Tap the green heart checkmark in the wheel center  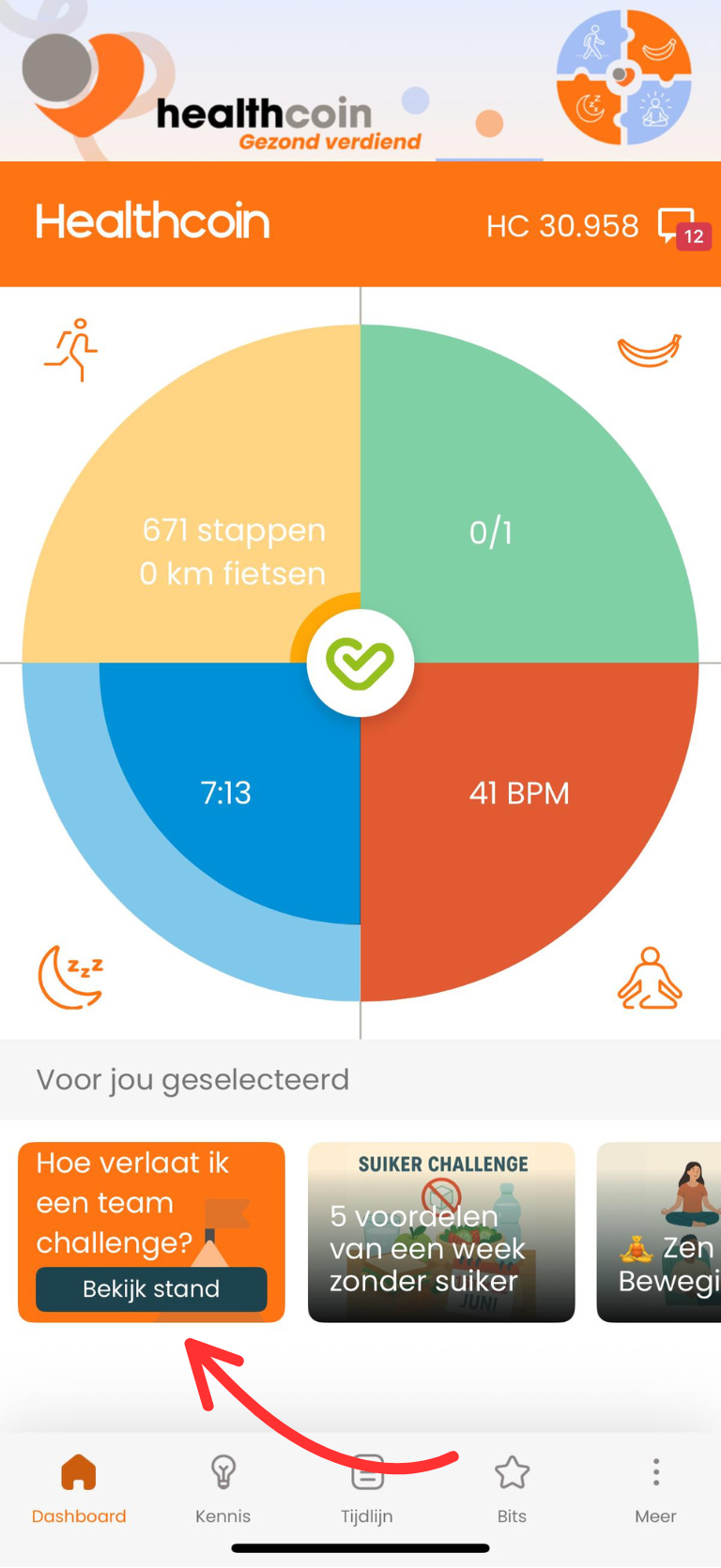360,662
